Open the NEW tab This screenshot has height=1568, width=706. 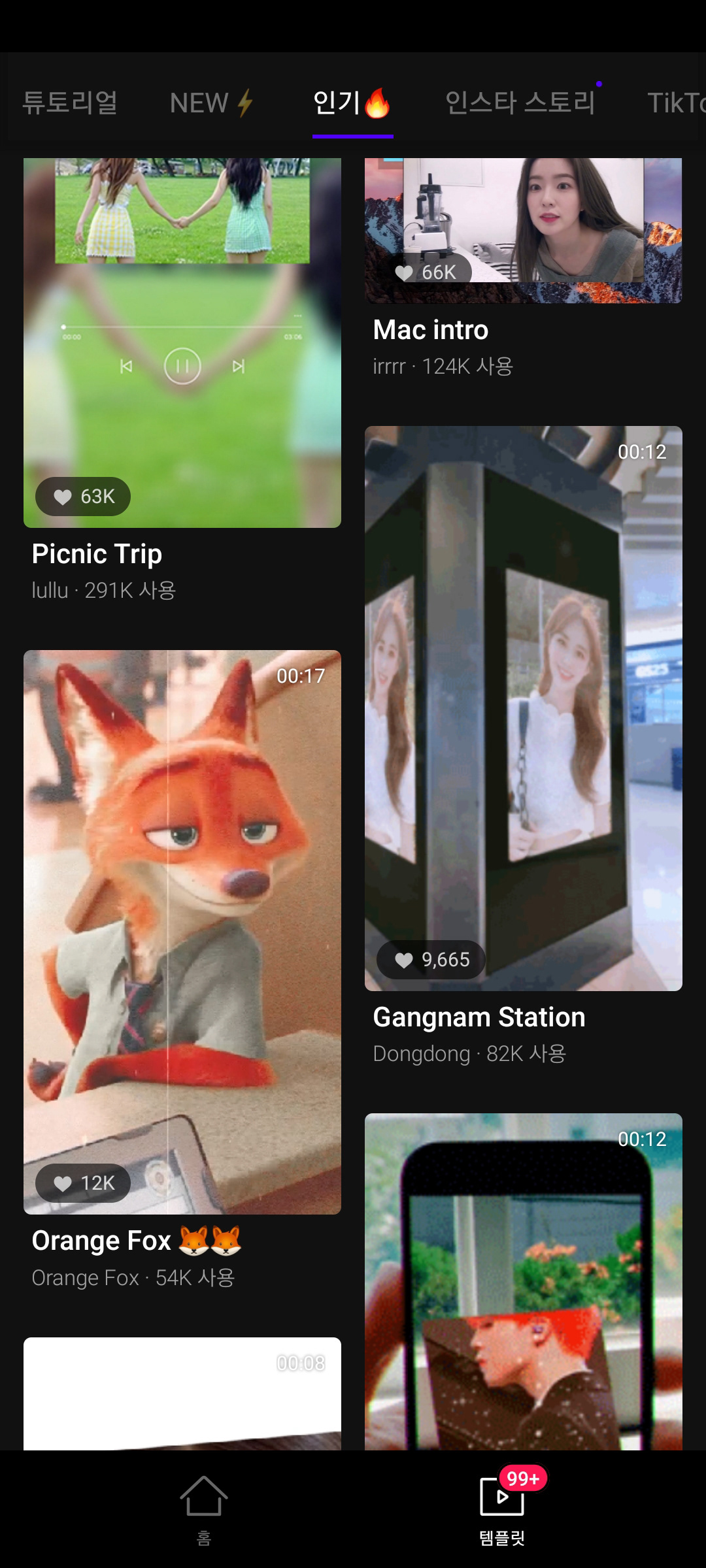pyautogui.click(x=212, y=103)
